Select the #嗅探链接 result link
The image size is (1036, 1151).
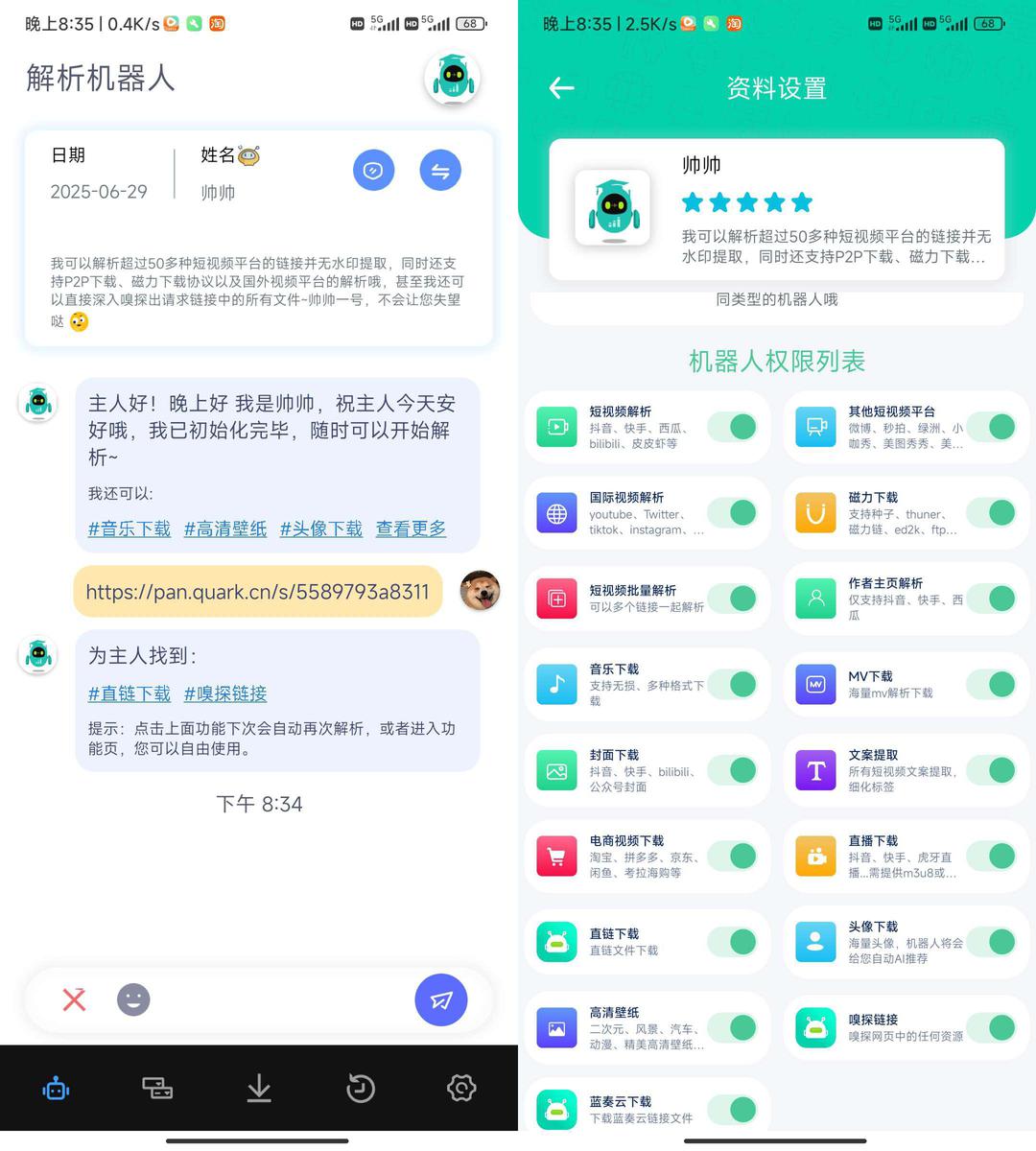(x=225, y=693)
